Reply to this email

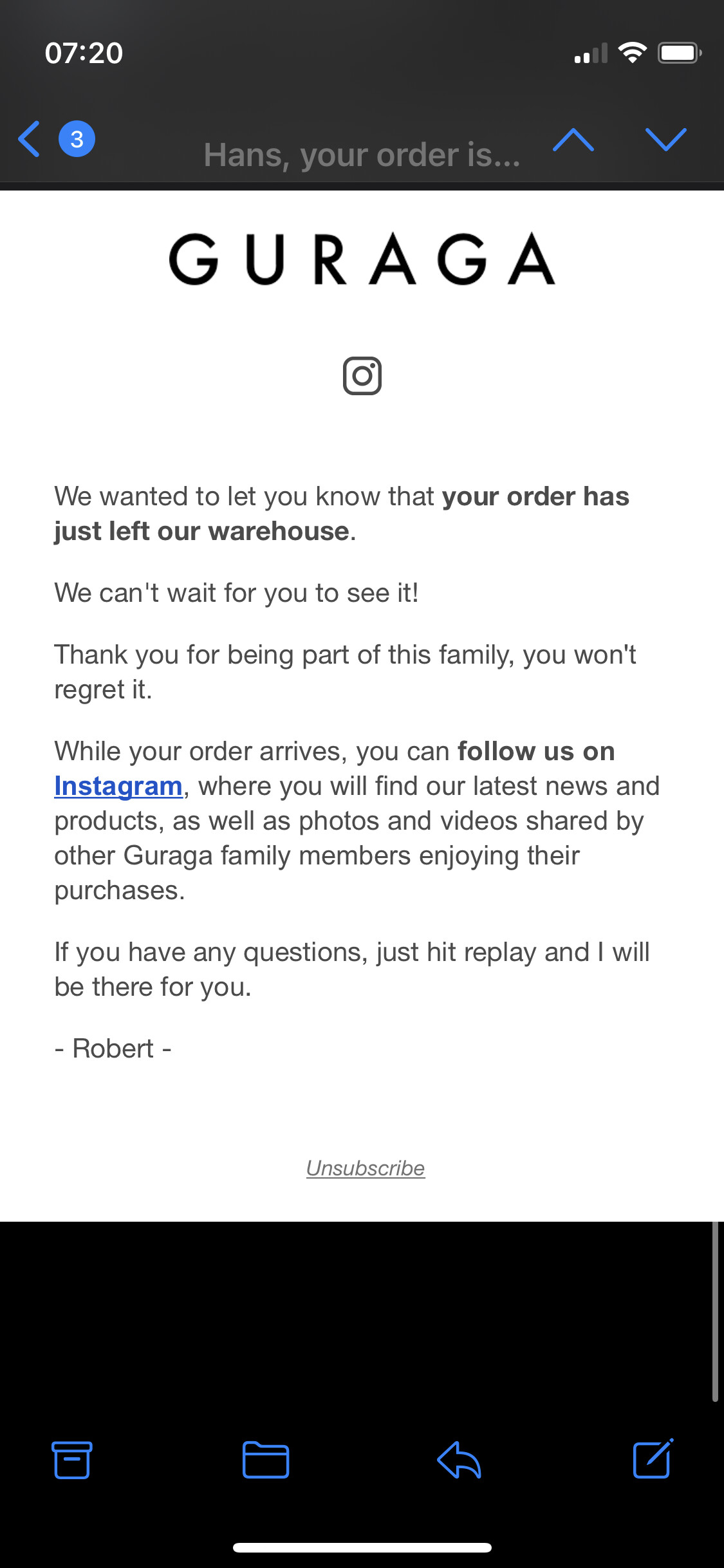[x=459, y=1459]
